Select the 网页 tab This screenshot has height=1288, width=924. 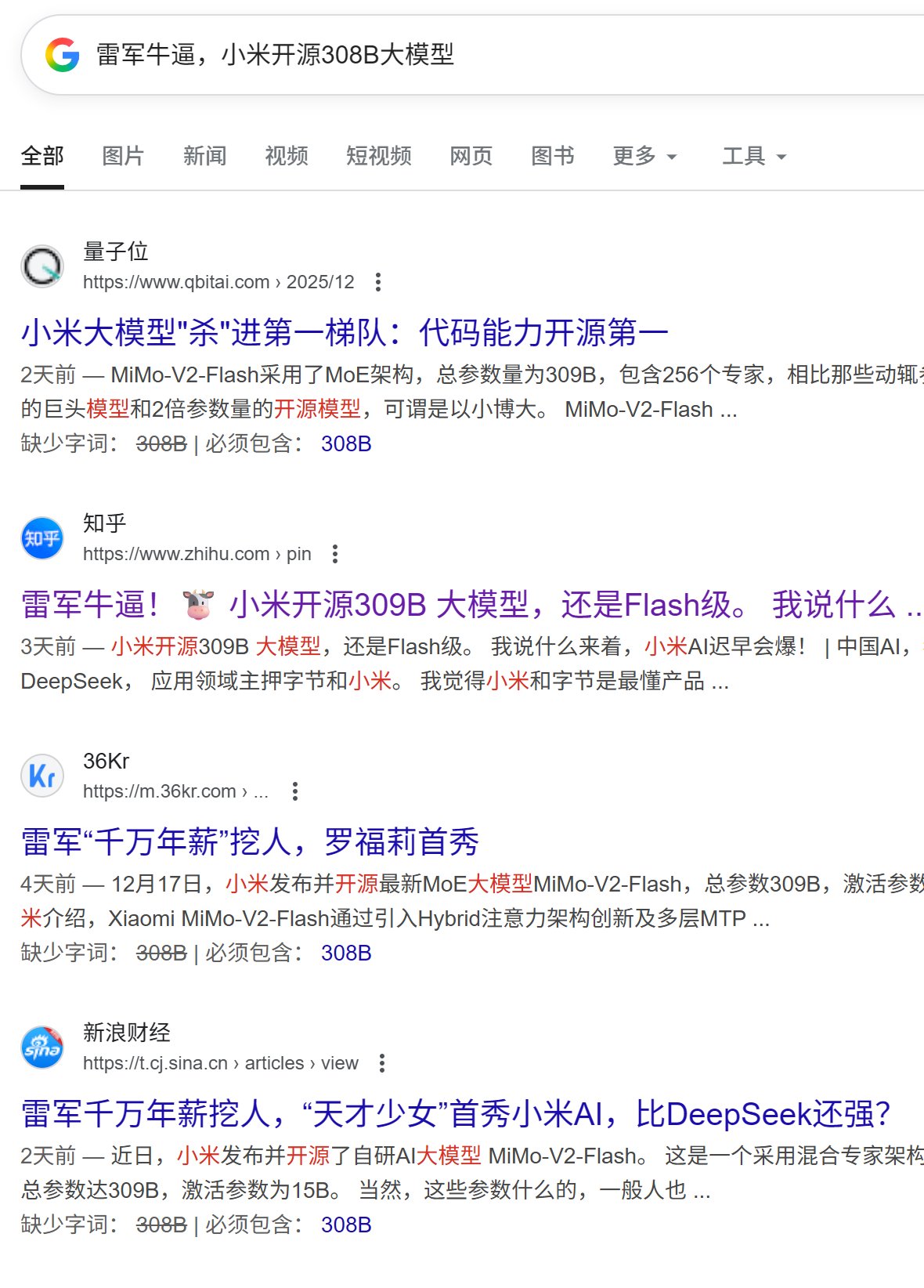click(471, 156)
